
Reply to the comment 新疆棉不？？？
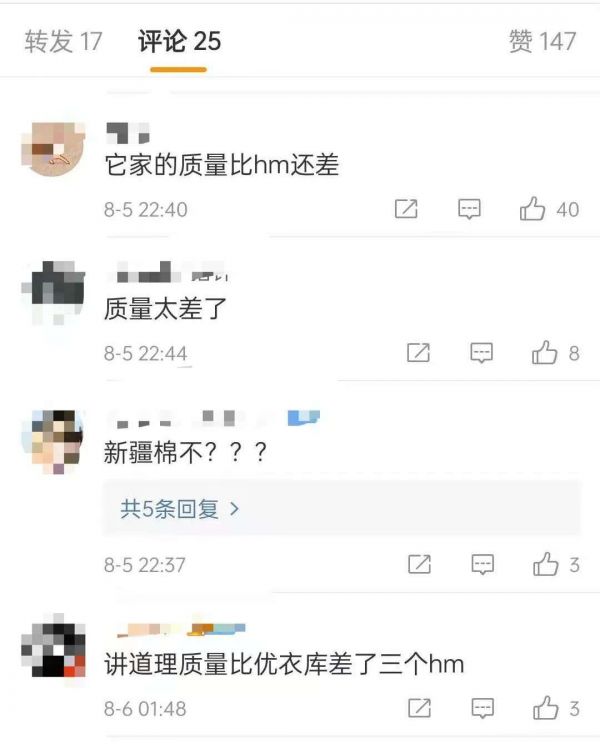[x=482, y=564]
